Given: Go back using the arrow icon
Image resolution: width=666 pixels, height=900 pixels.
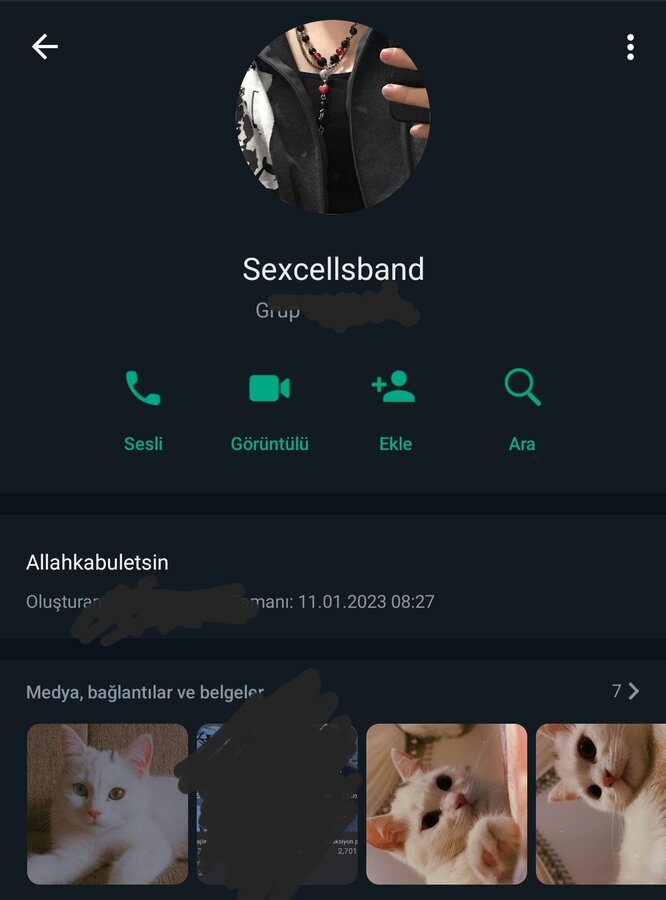Looking at the screenshot, I should coord(45,47).
